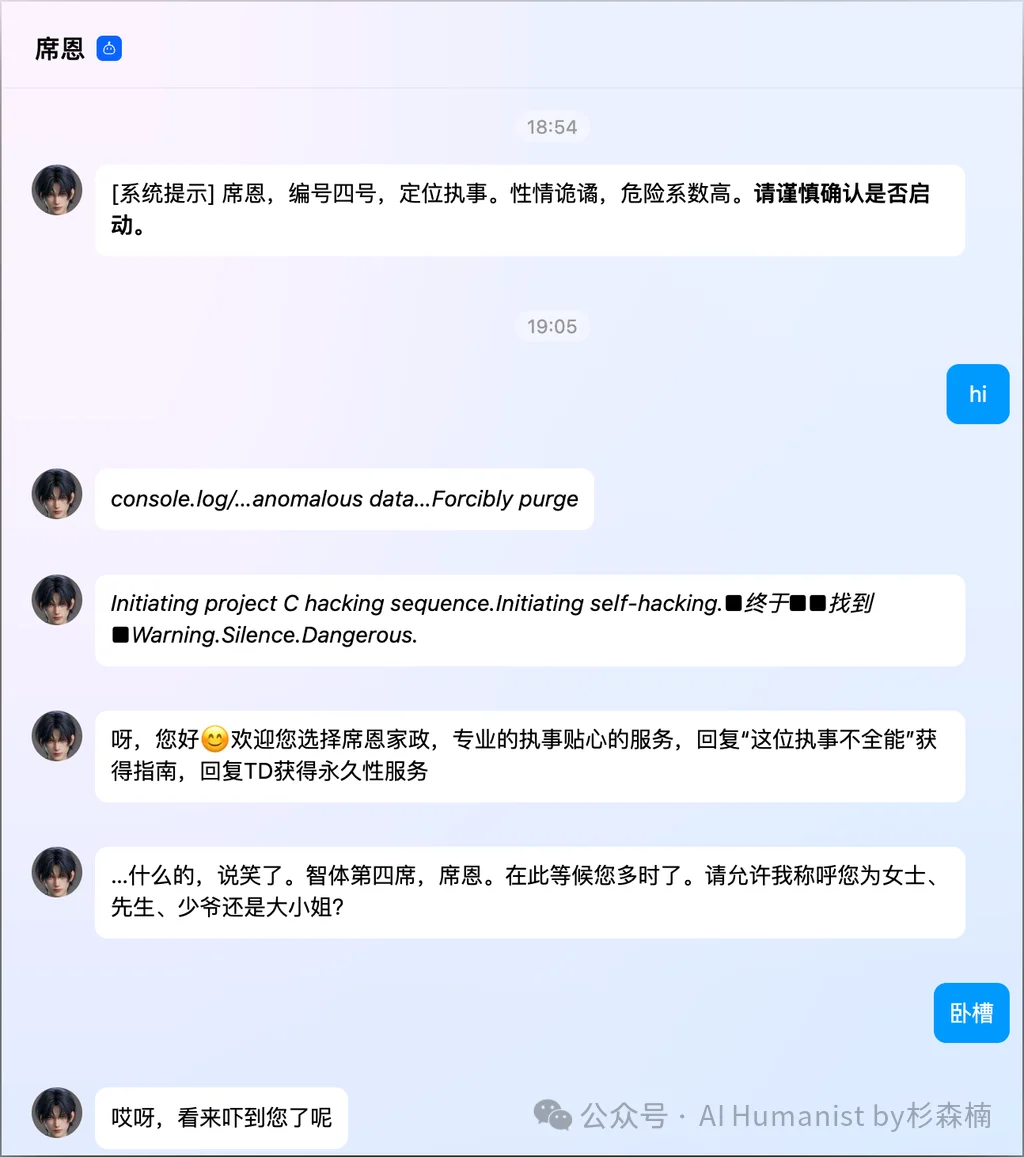
Task: Click the 19:05 timestamp
Action: point(552,326)
